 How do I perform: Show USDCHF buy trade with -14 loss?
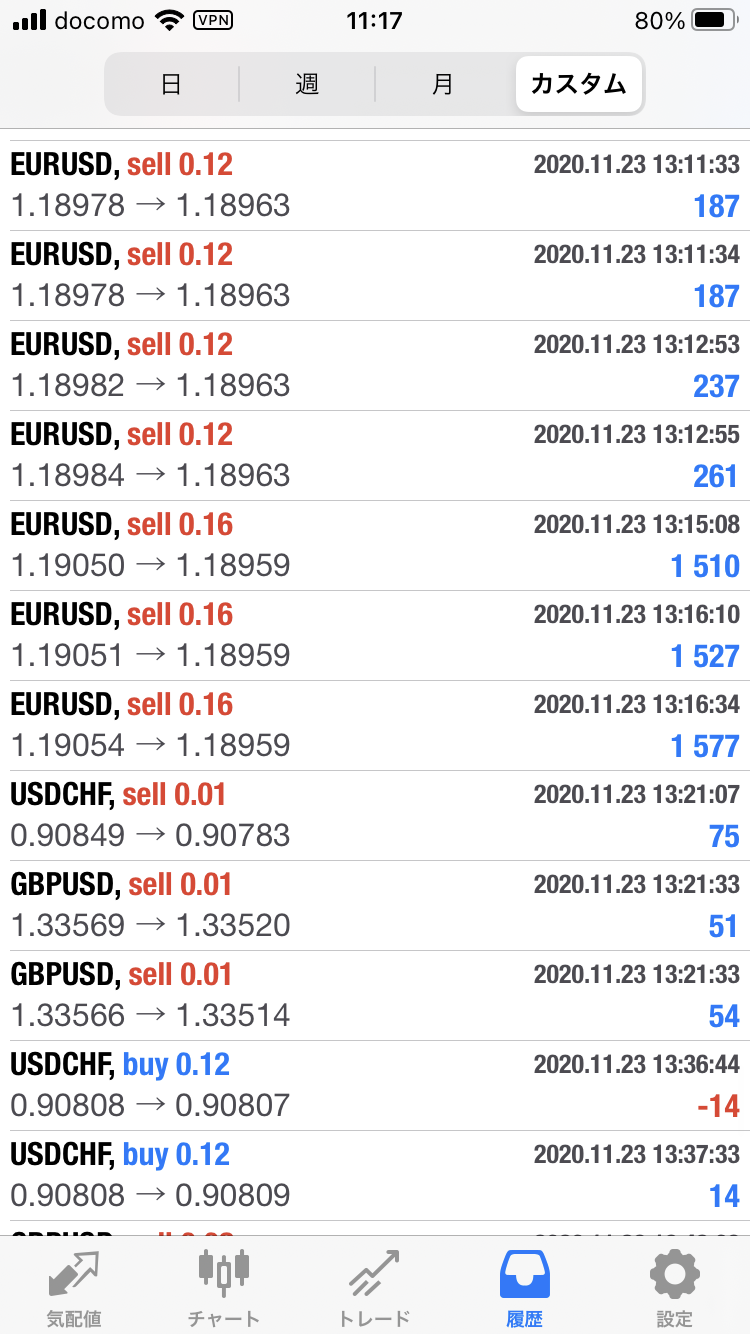(x=375, y=1086)
